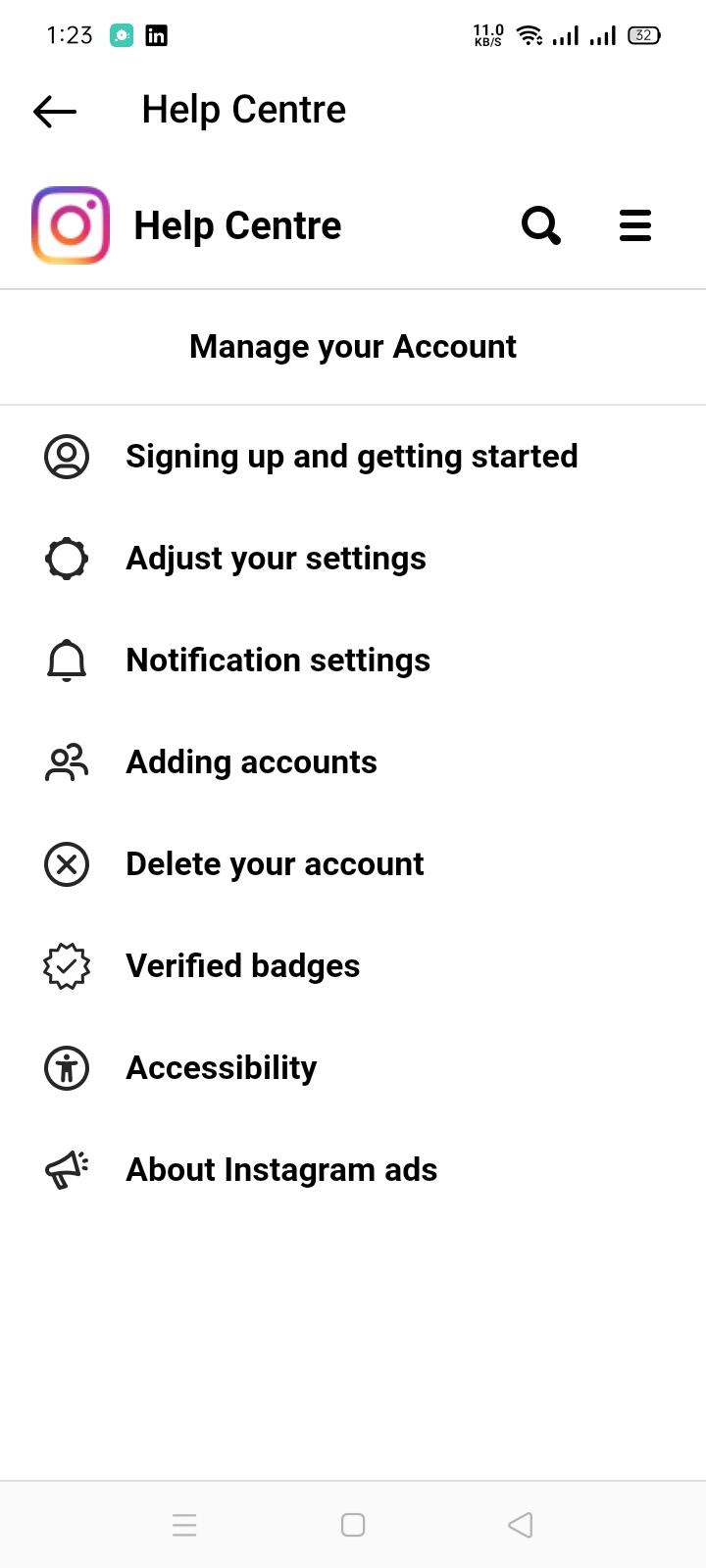Go back using the top arrow
The width and height of the screenshot is (706, 1568).
[x=55, y=111]
